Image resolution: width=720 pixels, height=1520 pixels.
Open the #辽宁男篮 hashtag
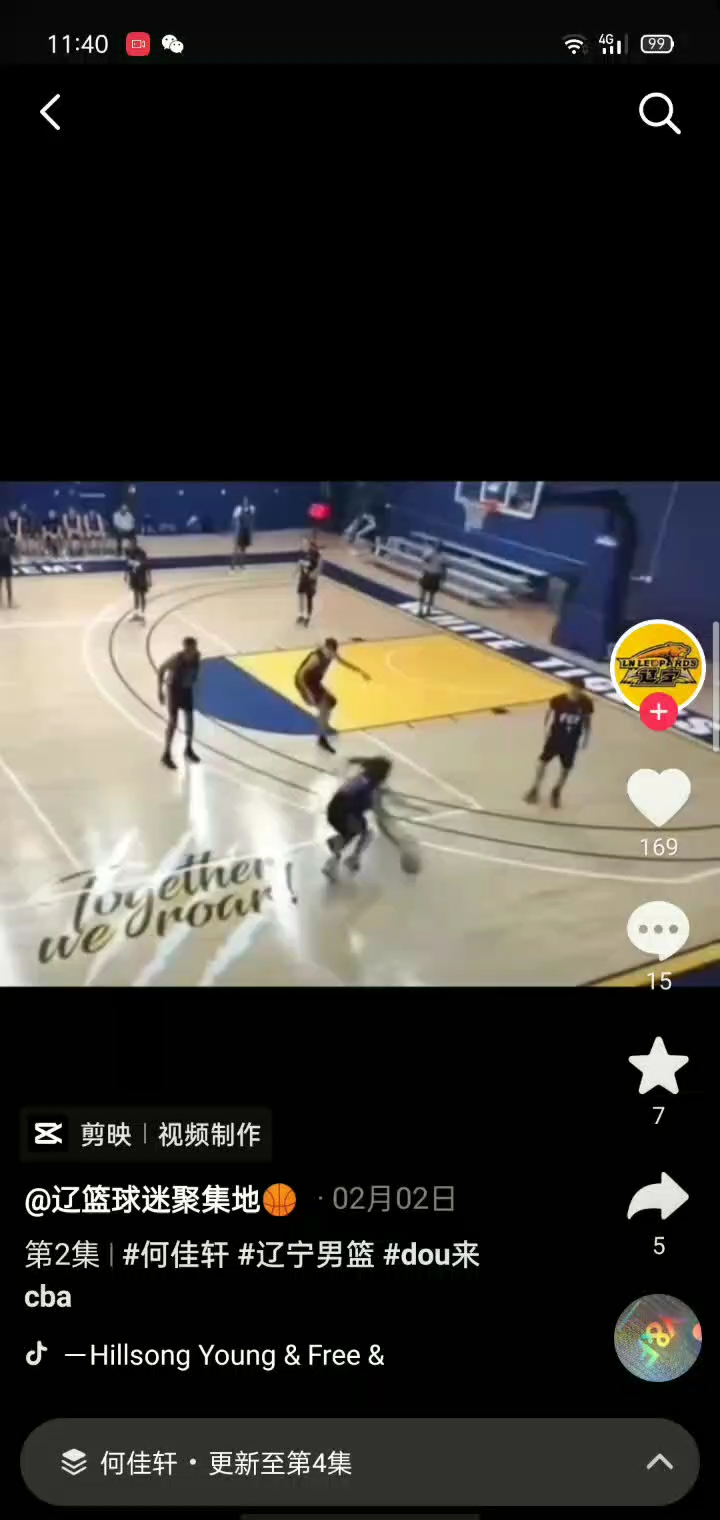point(306,1254)
